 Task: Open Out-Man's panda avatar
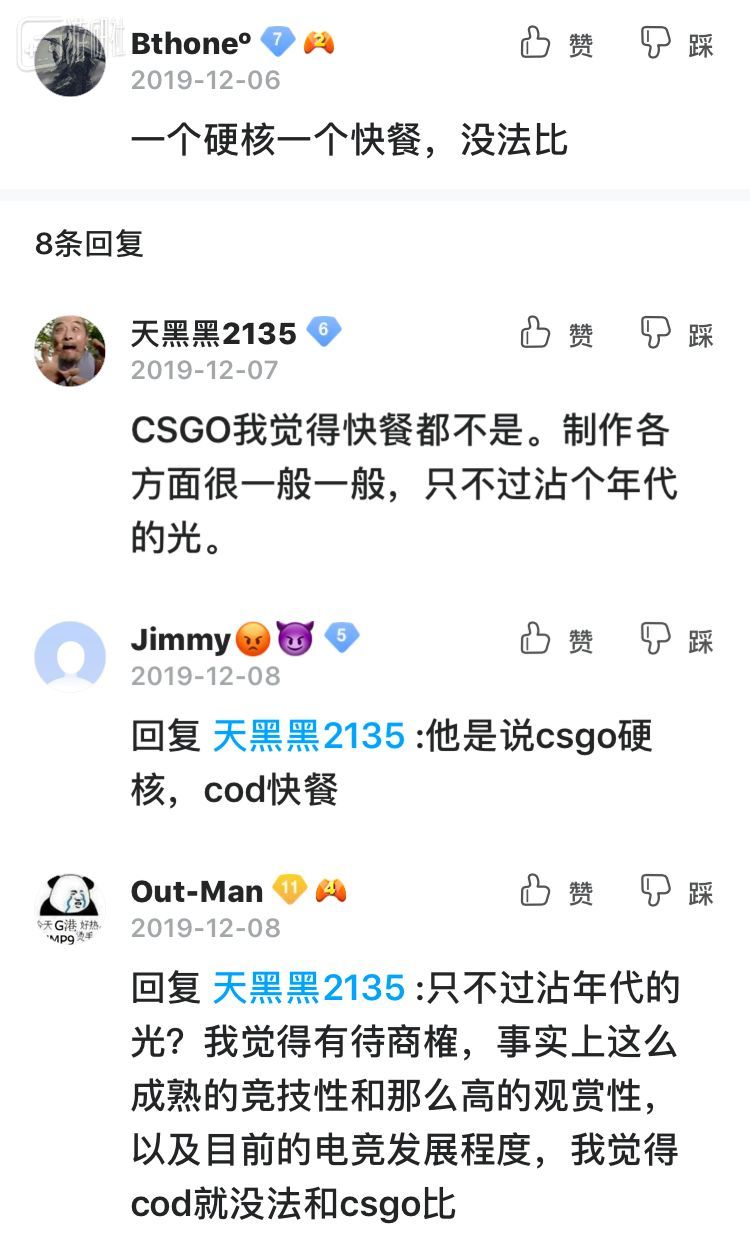[x=70, y=908]
